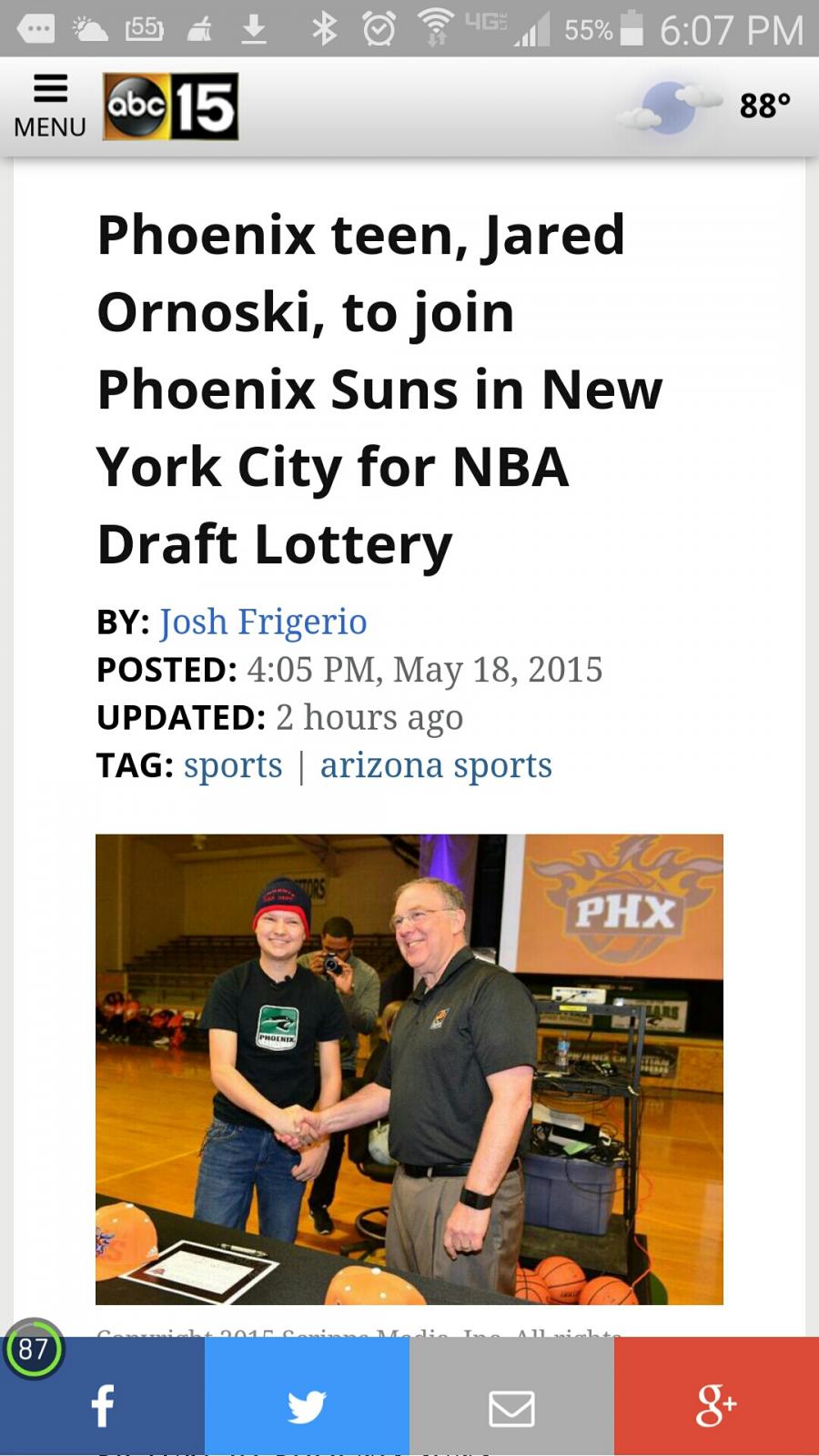Open author Josh Frigerio's link

coord(263,622)
